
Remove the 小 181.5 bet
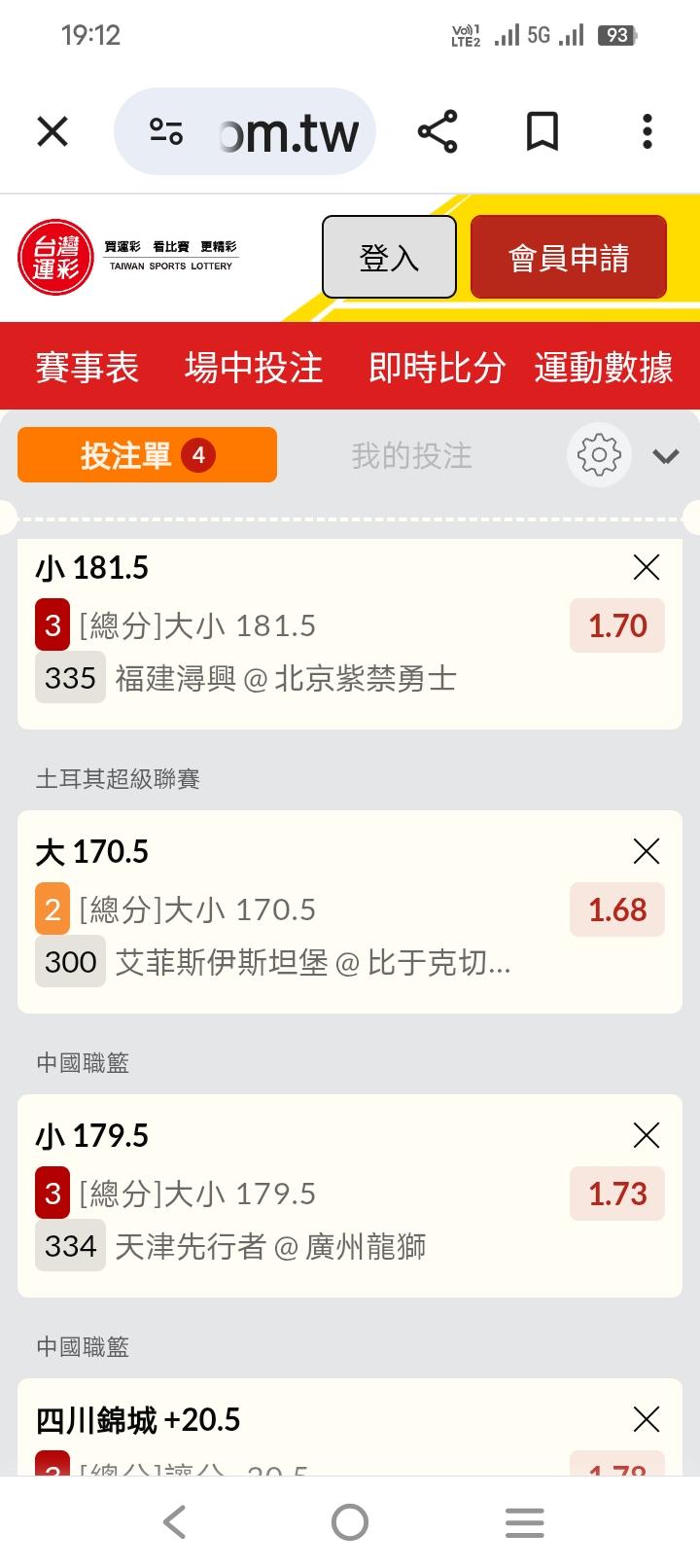coord(647,567)
